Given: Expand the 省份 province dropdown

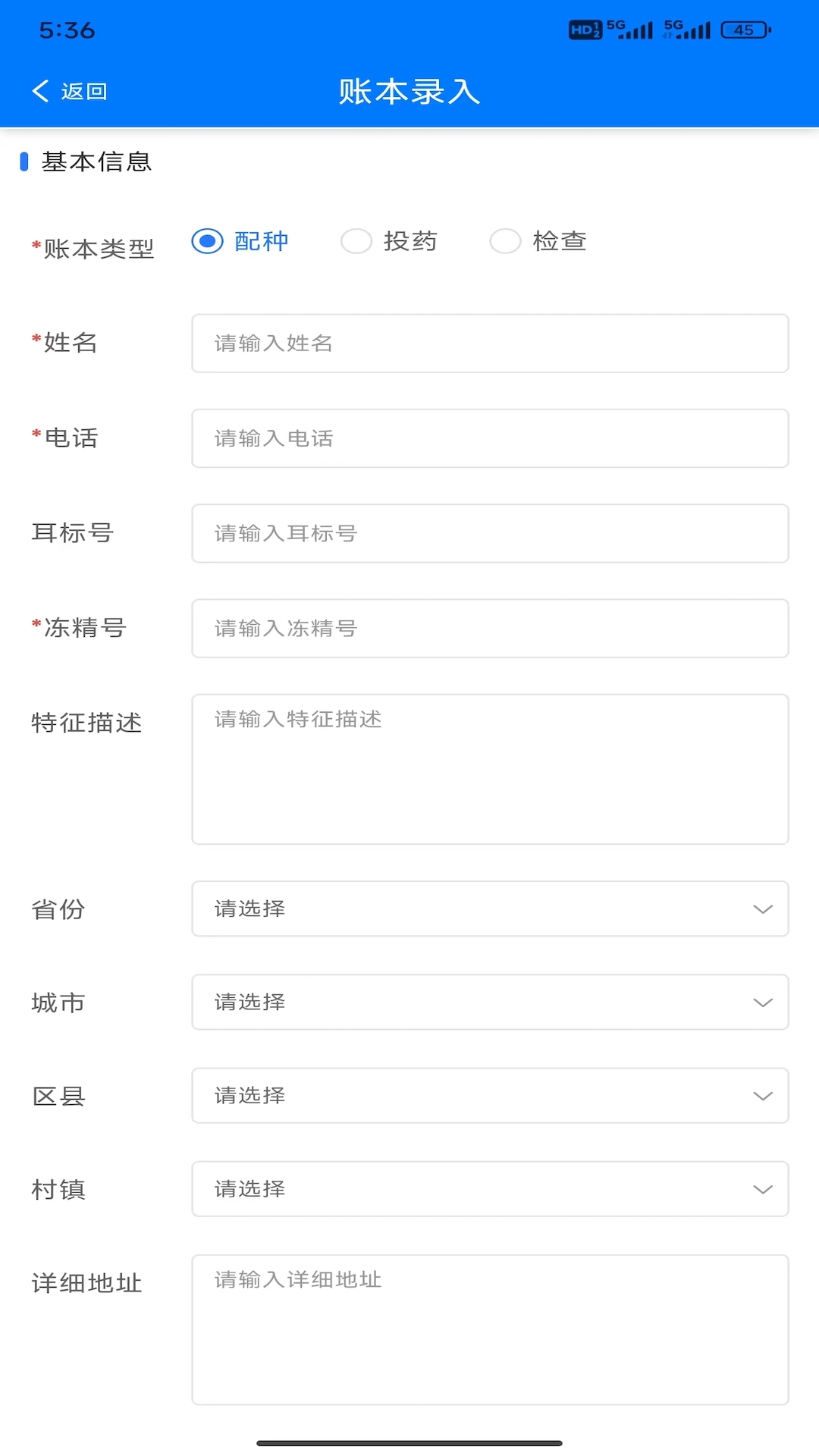Looking at the screenshot, I should [491, 908].
